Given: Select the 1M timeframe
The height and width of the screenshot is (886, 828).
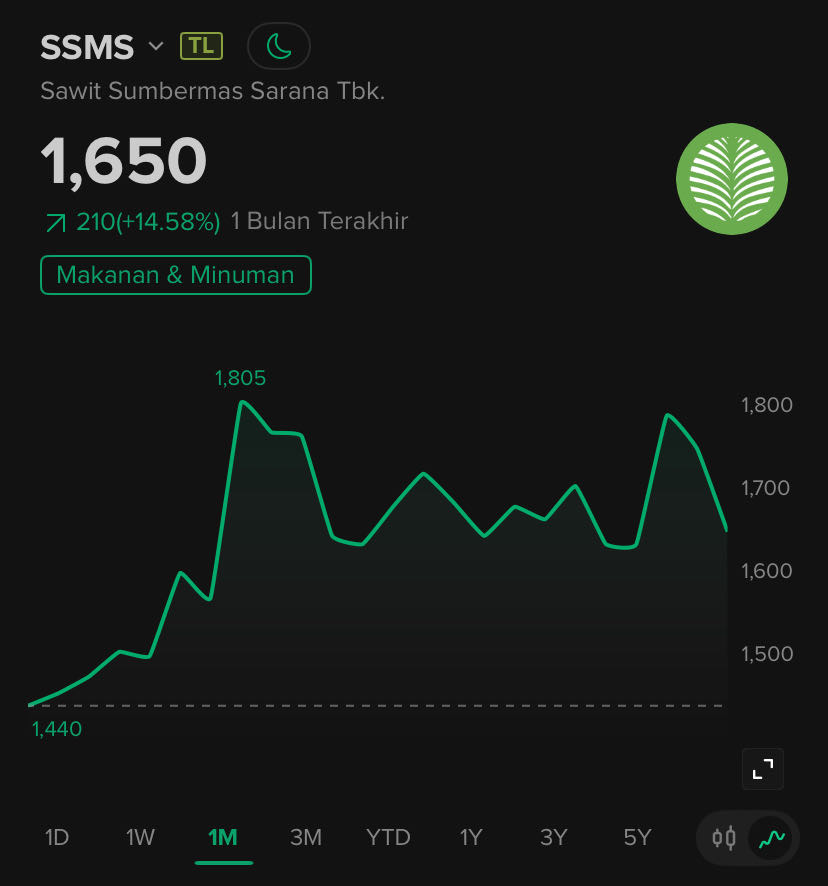Looking at the screenshot, I should [x=223, y=838].
